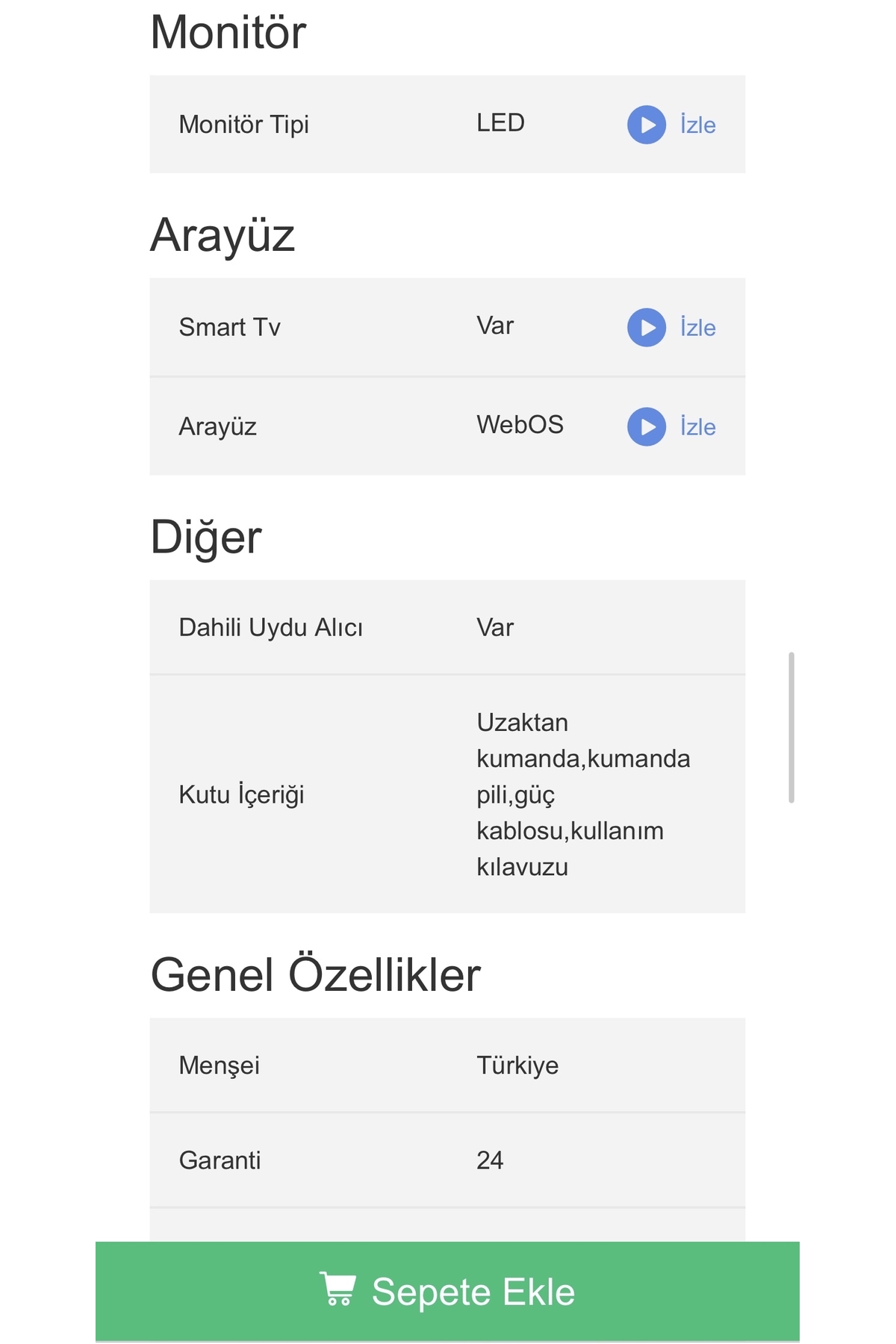Open the İzle video for Monitör Tipi
896x1344 pixels.
696,125
